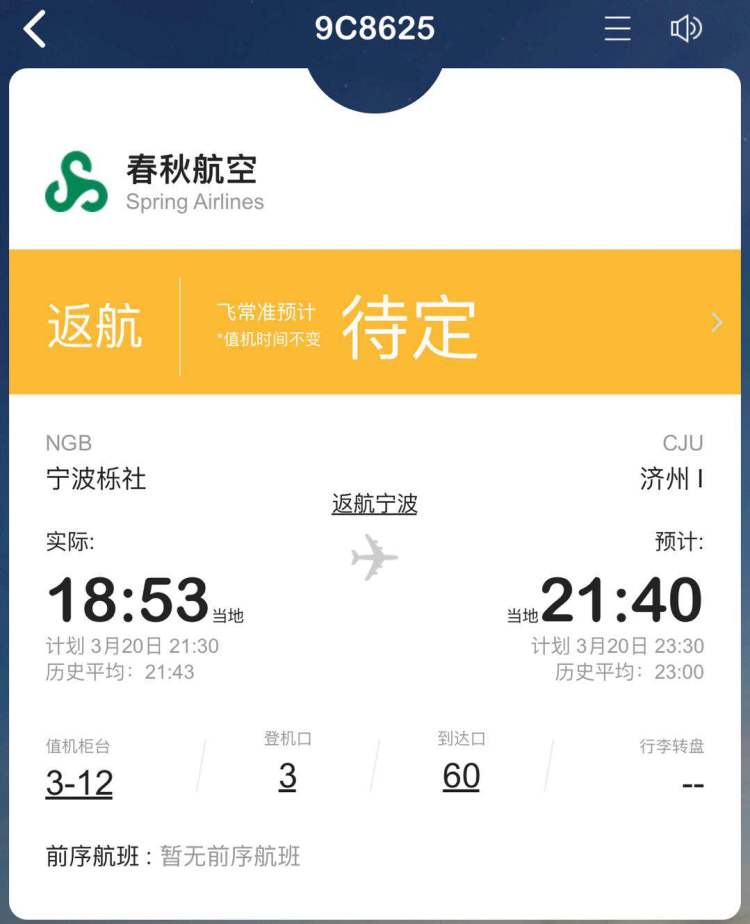This screenshot has width=750, height=924.
Task: Tap the speaker sound icon
Action: pyautogui.click(x=686, y=29)
